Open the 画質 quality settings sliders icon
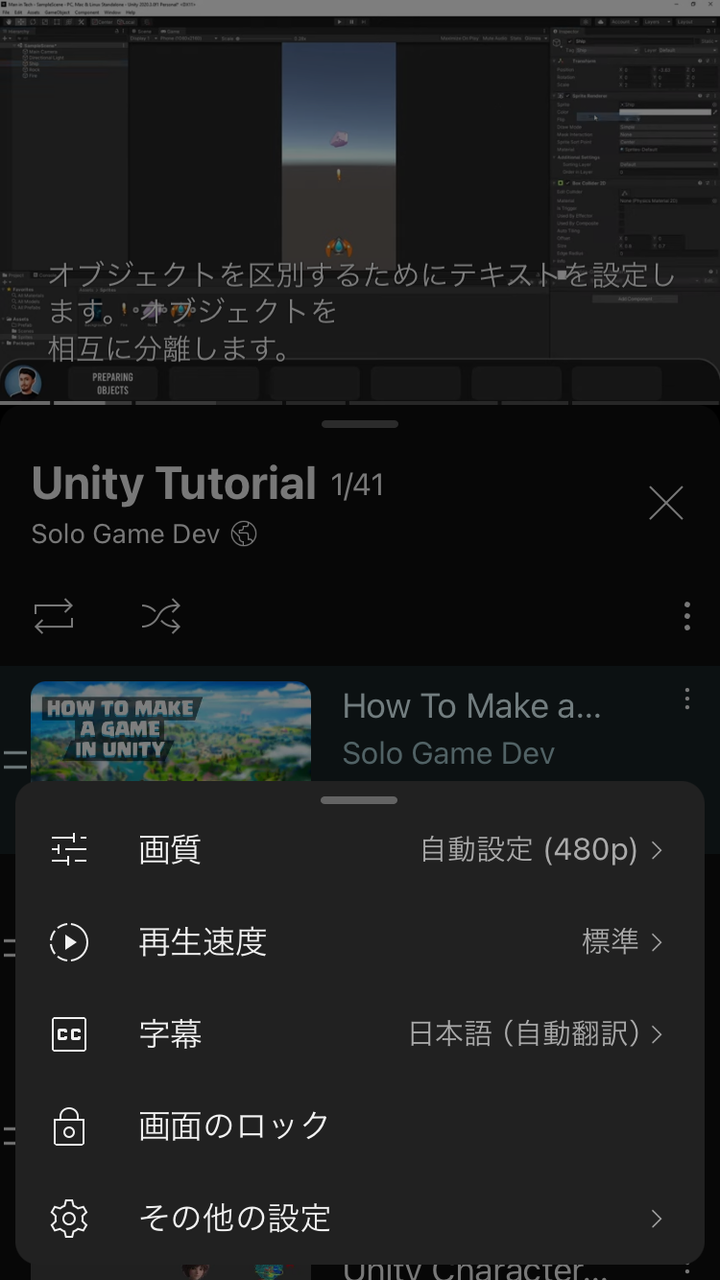The image size is (720, 1280). point(69,849)
